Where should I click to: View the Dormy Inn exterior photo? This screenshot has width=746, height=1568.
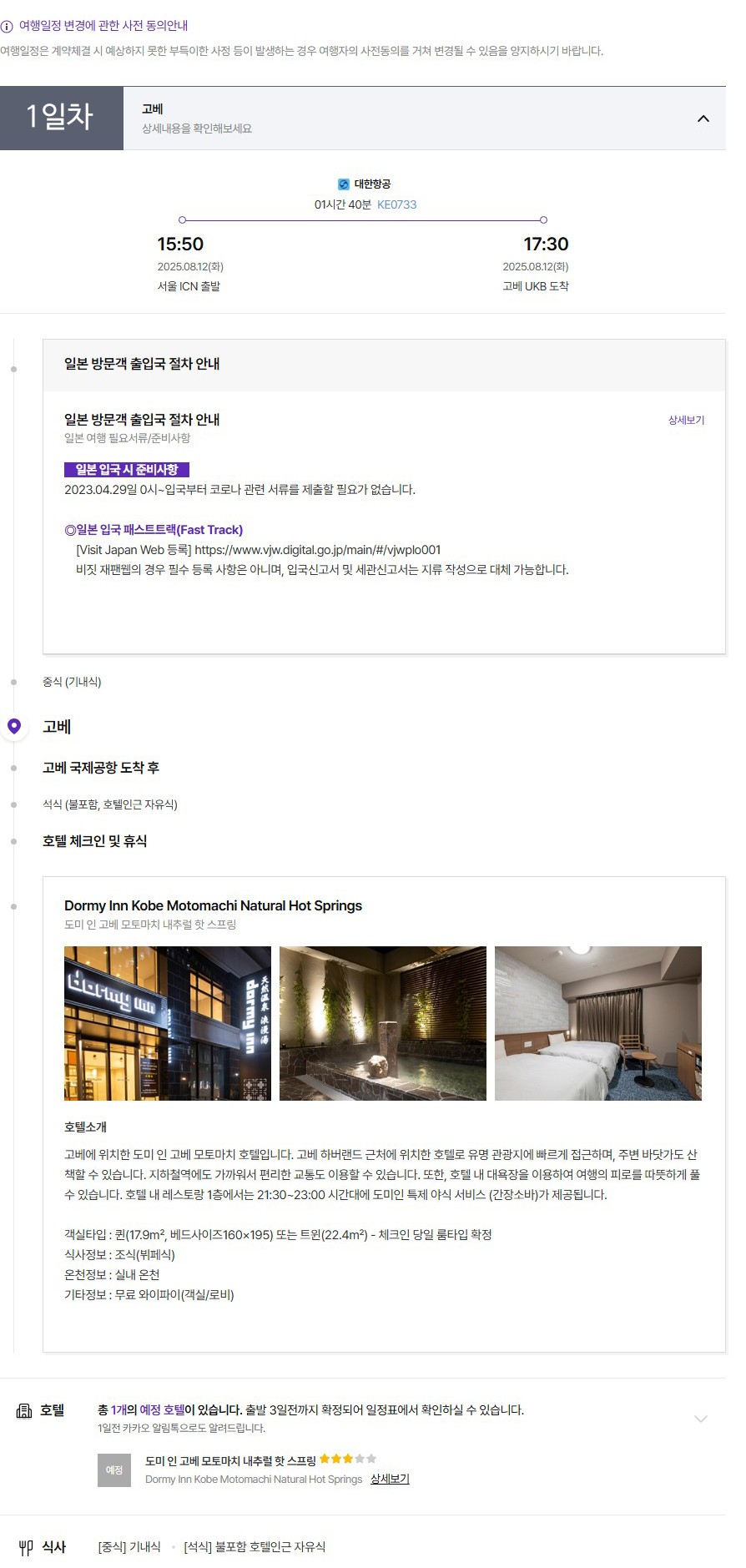[x=168, y=1023]
